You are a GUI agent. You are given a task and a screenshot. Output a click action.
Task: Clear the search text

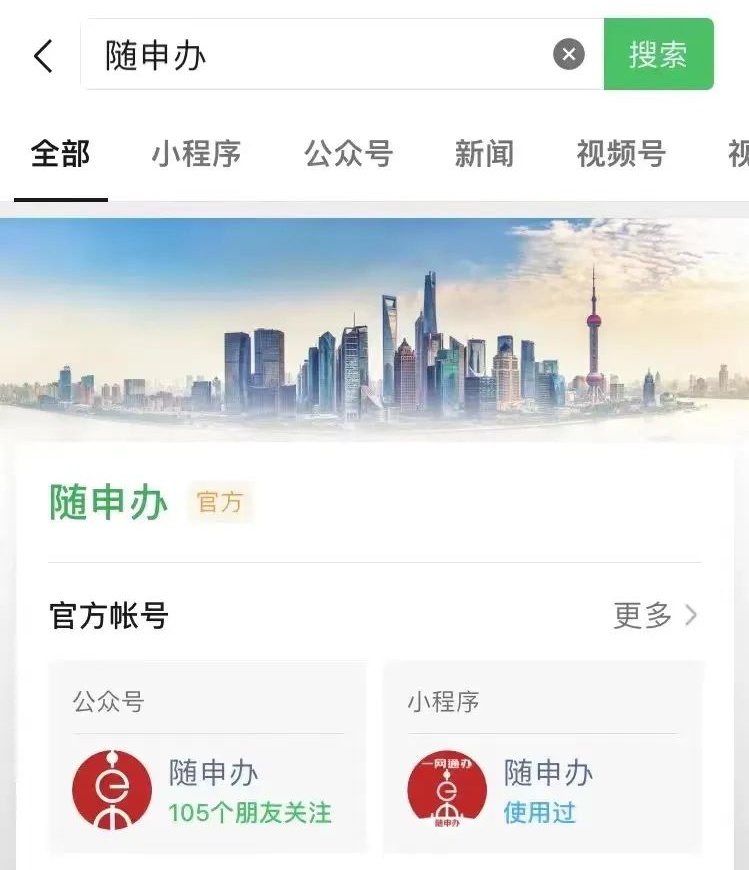click(x=569, y=54)
